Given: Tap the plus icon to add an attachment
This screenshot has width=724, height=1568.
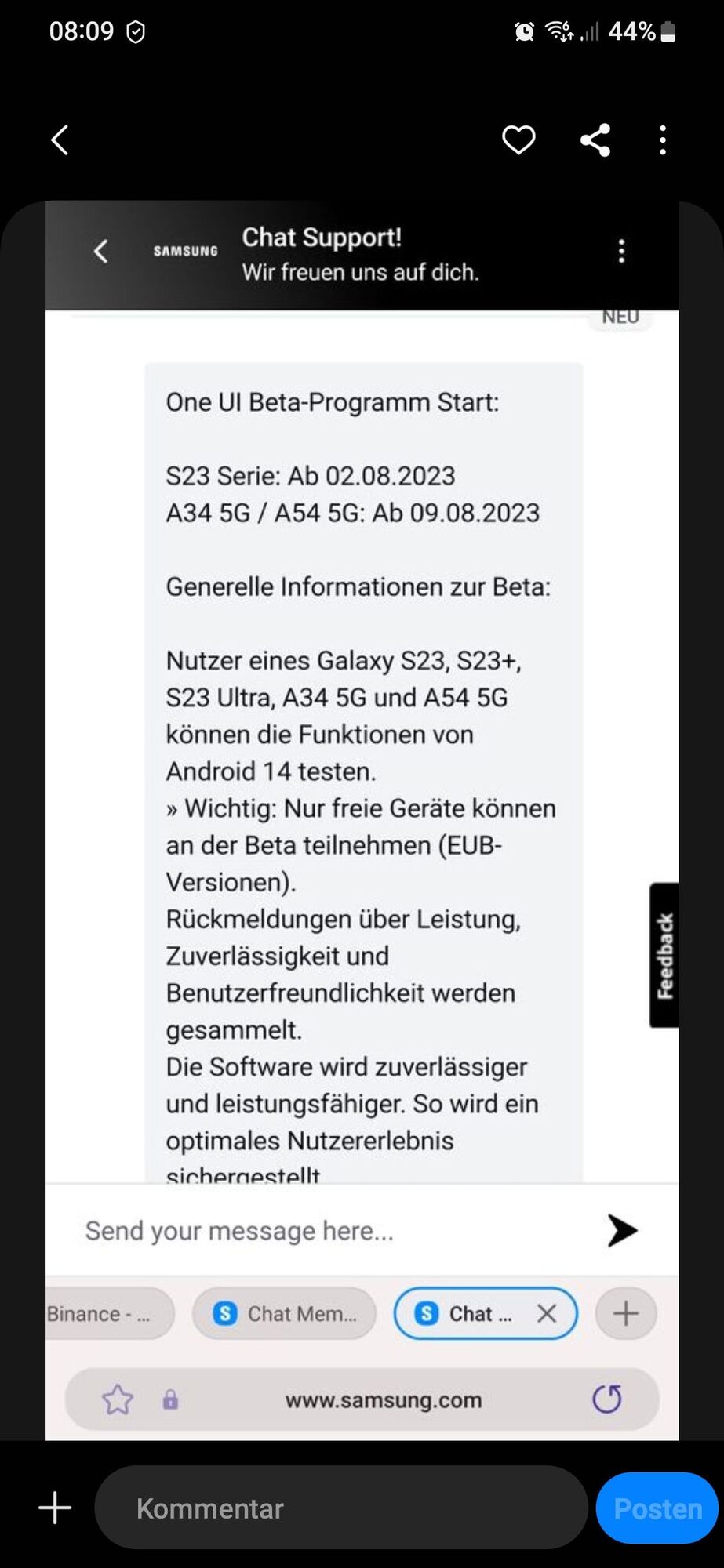Looking at the screenshot, I should pyautogui.click(x=54, y=1508).
